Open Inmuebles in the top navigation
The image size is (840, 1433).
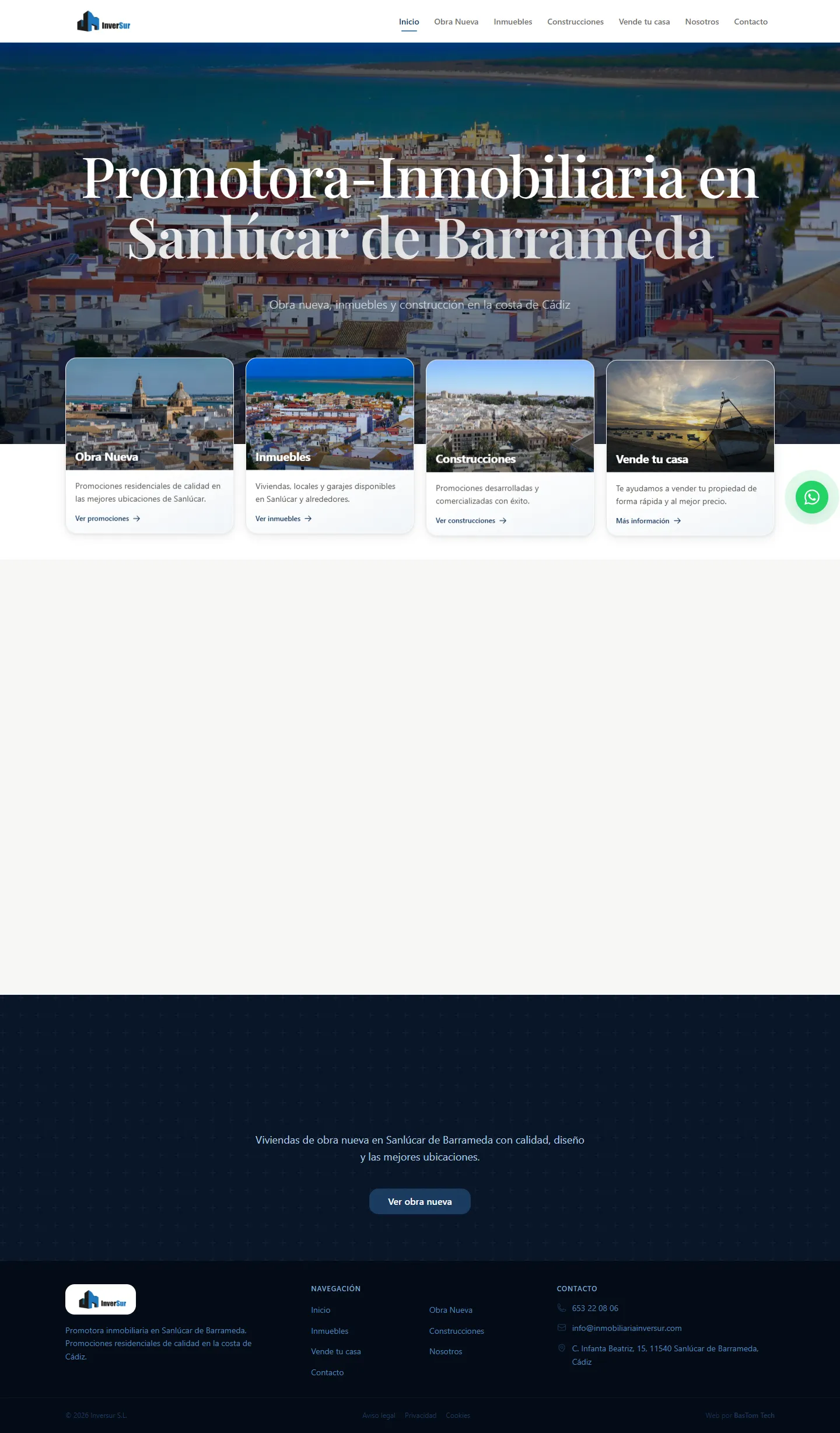tap(513, 22)
